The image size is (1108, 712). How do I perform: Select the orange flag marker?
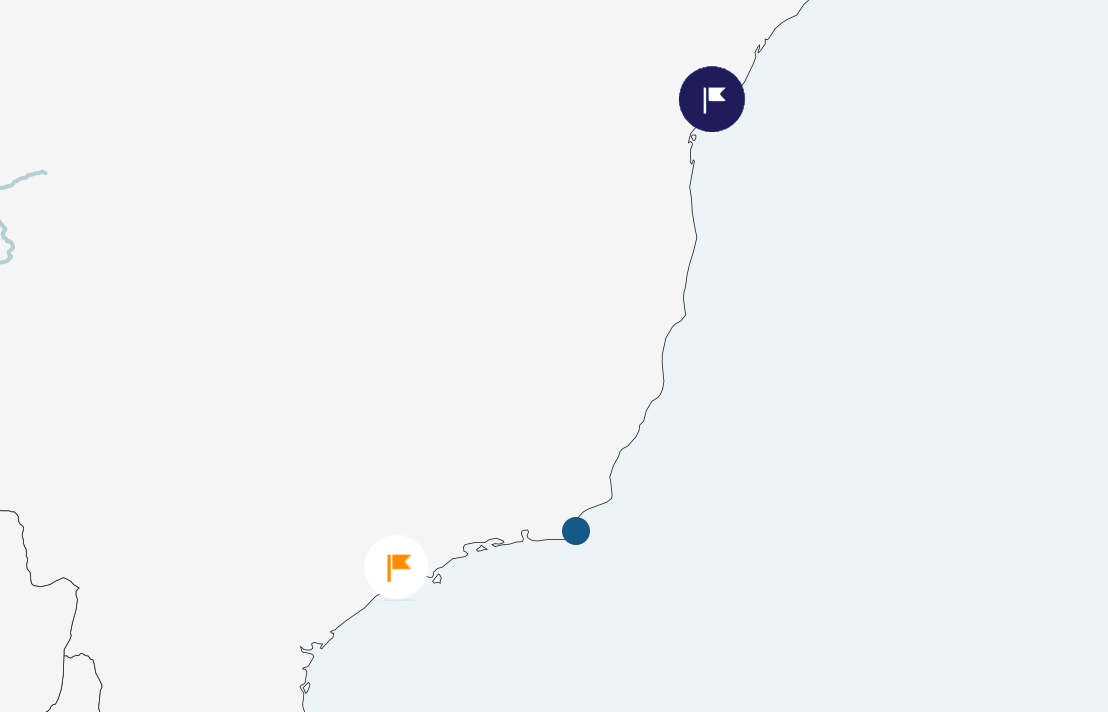click(396, 567)
